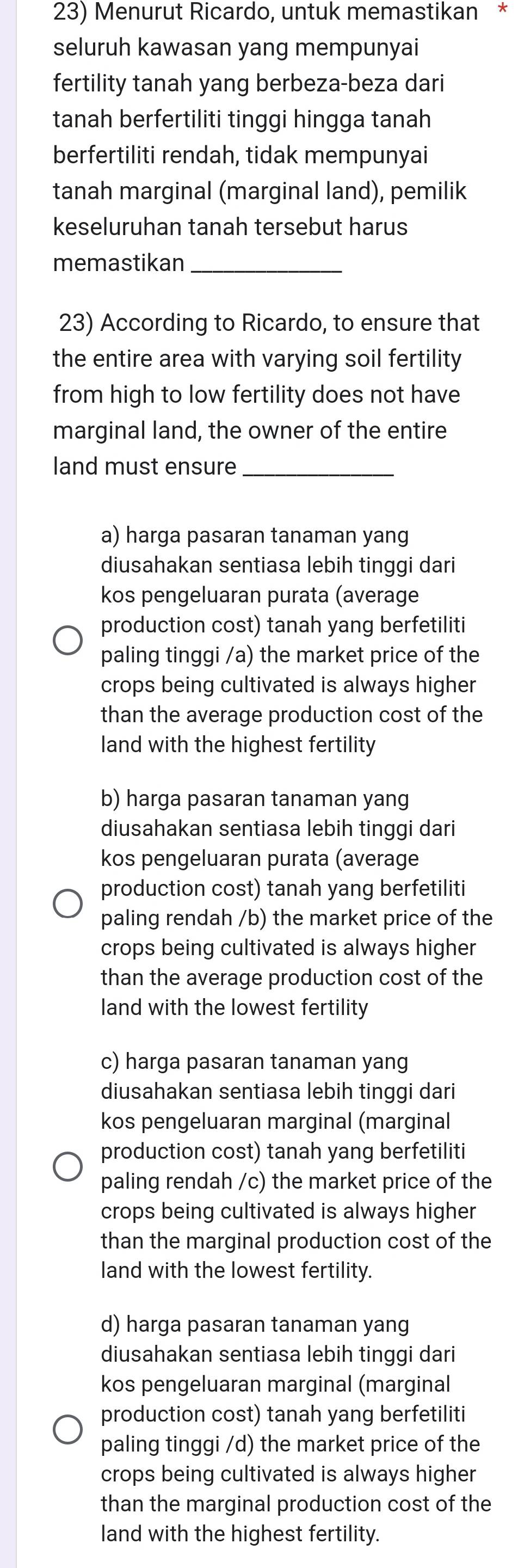Pick option c) marginal cost, lowest fertility
524x1568 pixels.
[67, 1166]
